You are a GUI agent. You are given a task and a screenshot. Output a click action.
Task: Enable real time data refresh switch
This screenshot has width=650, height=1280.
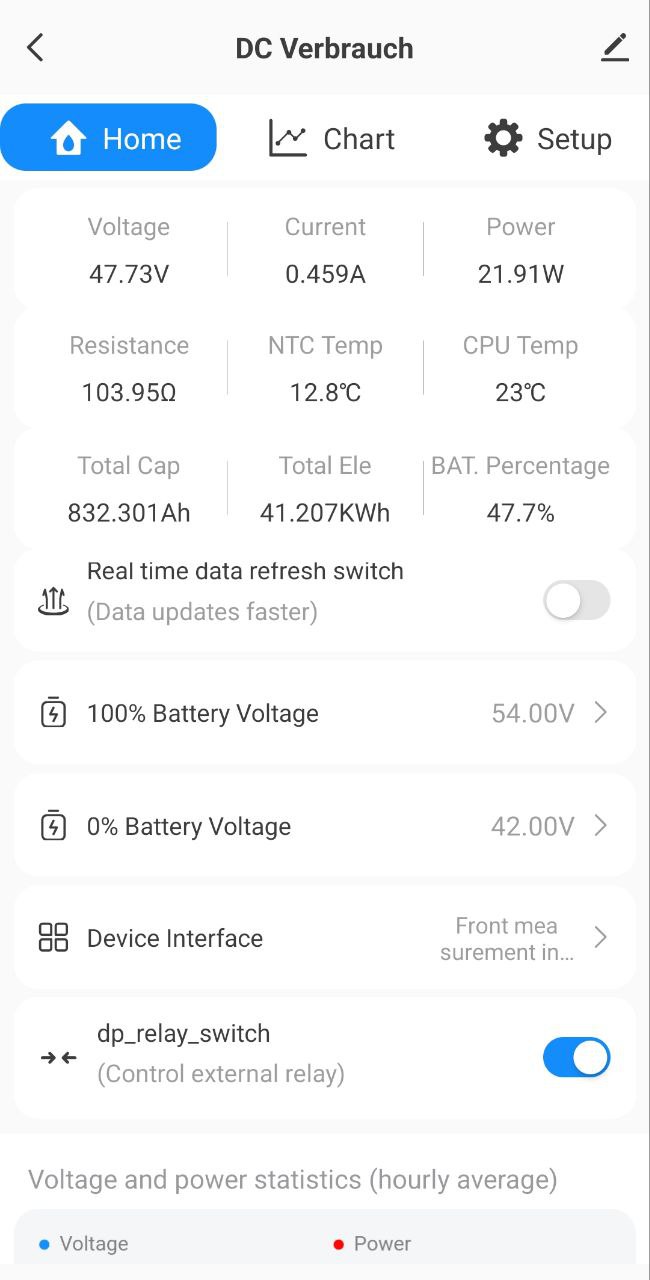point(576,600)
